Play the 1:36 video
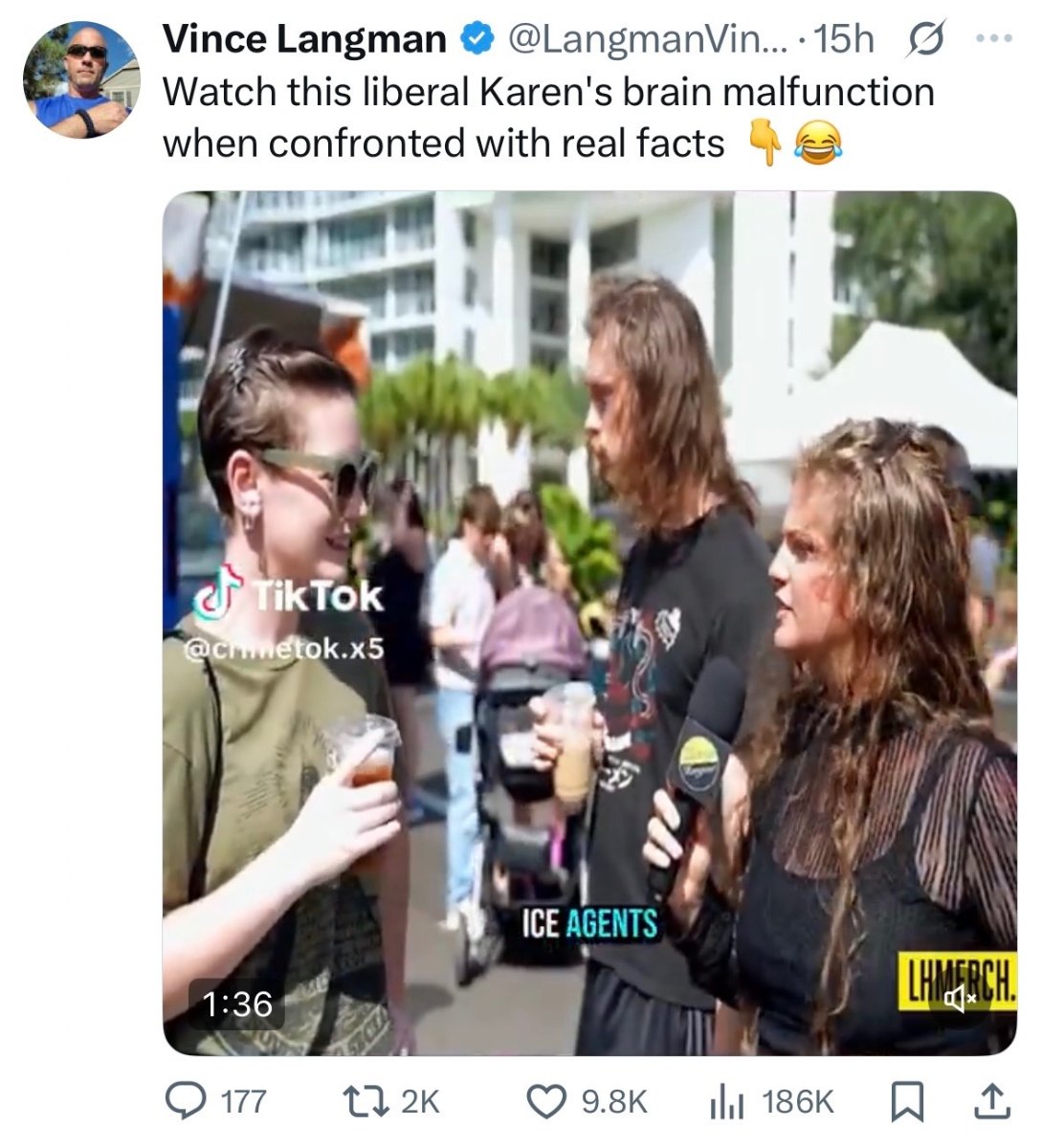This screenshot has height=1148, width=1042. [589, 622]
